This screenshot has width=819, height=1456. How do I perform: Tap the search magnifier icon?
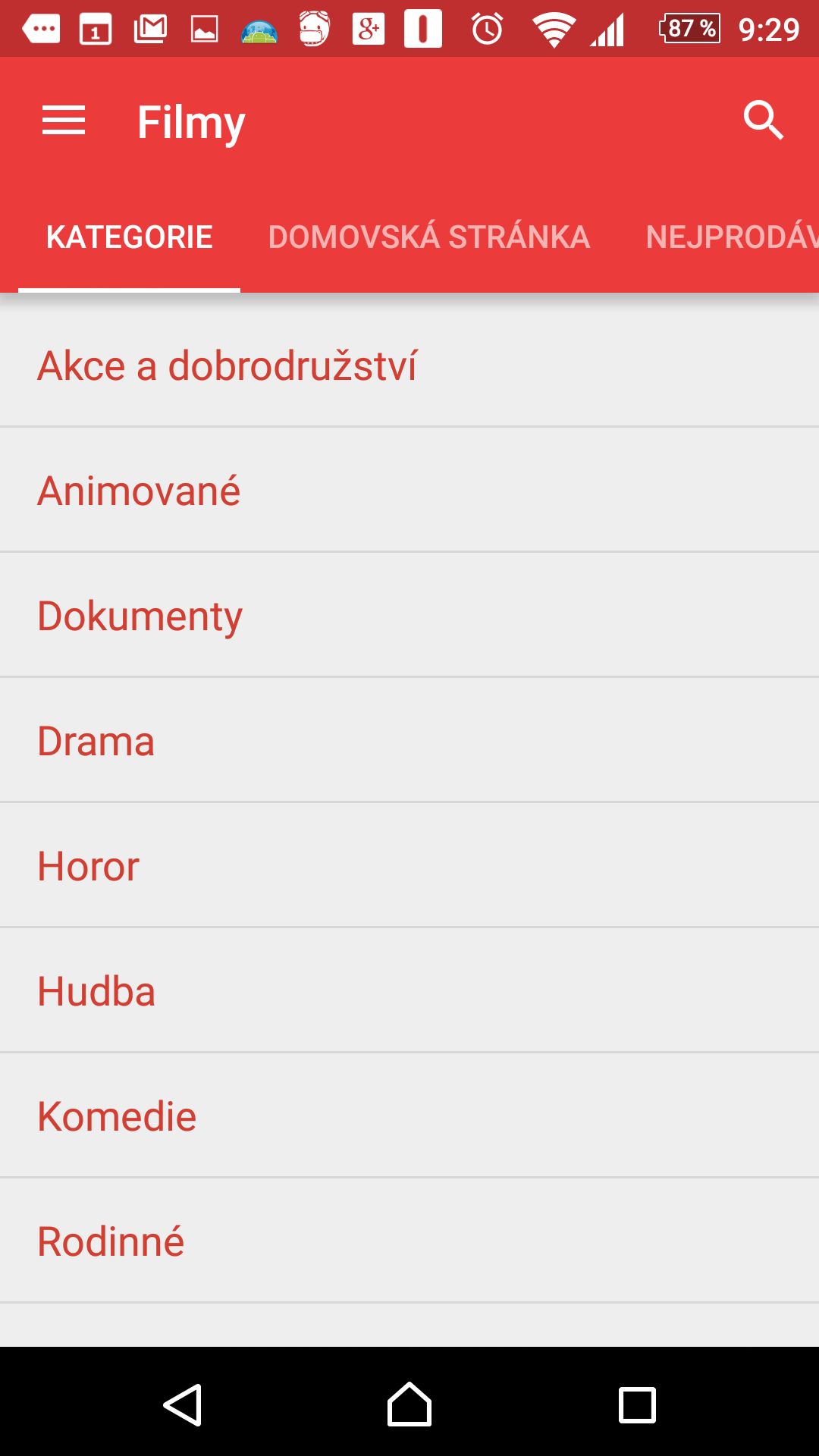pyautogui.click(x=763, y=121)
